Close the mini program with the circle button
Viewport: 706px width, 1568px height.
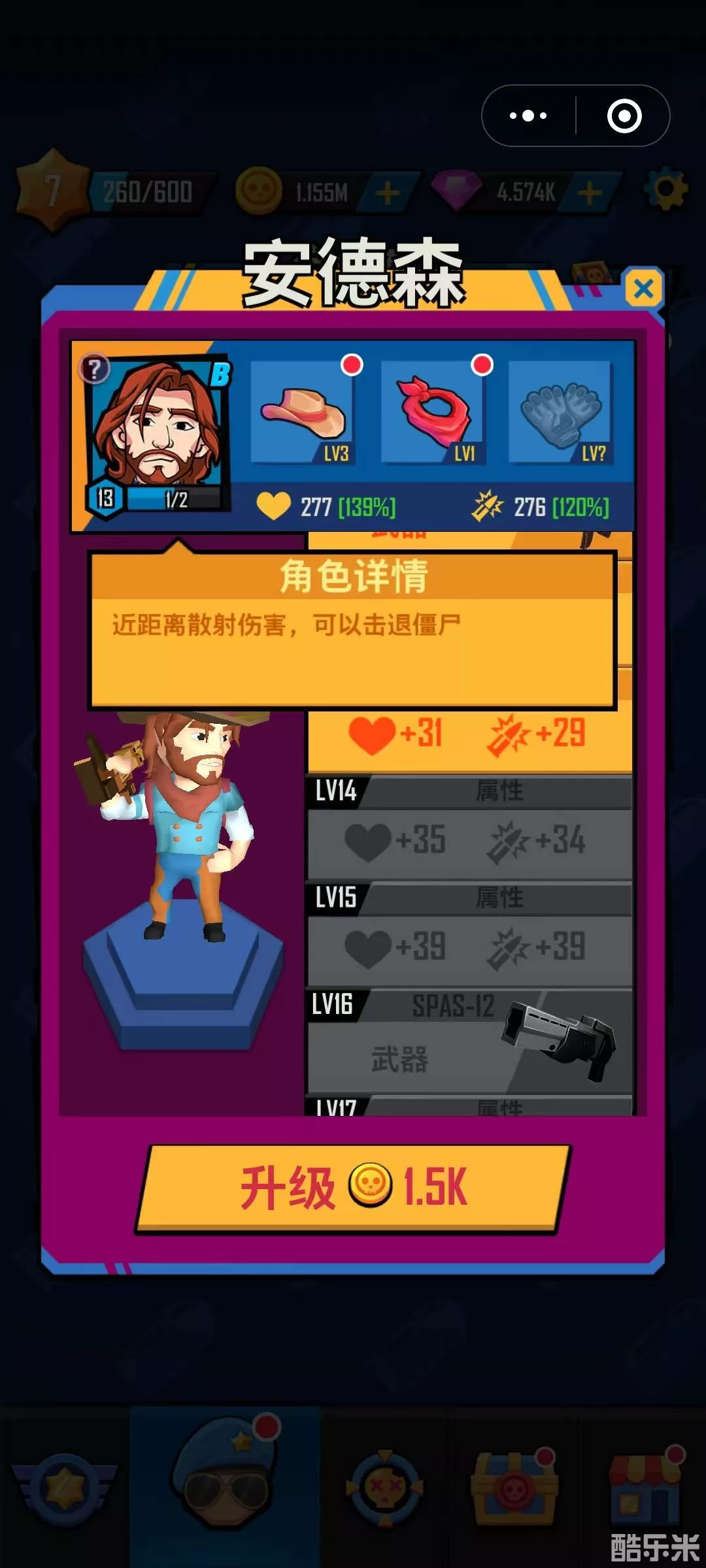click(624, 116)
